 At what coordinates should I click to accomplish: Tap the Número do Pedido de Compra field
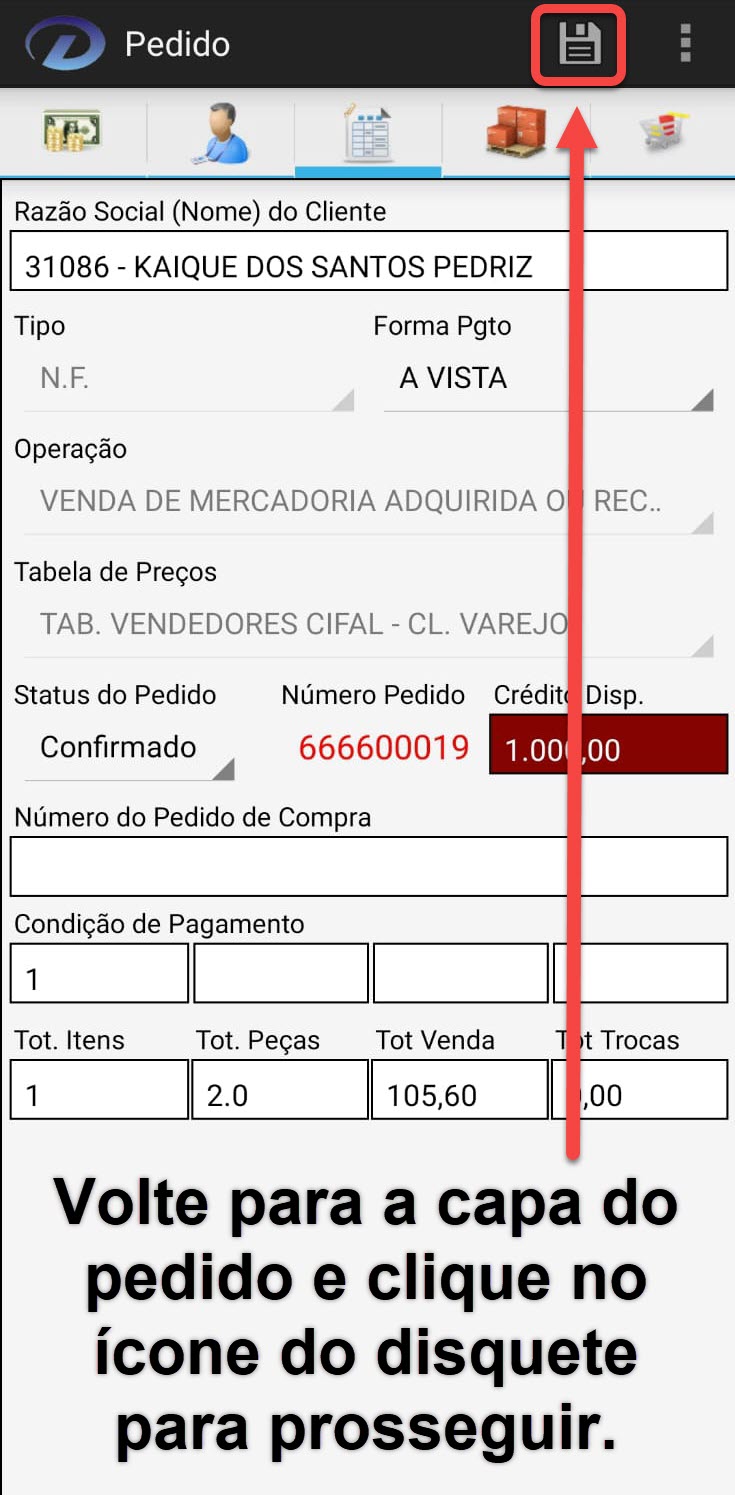368,866
